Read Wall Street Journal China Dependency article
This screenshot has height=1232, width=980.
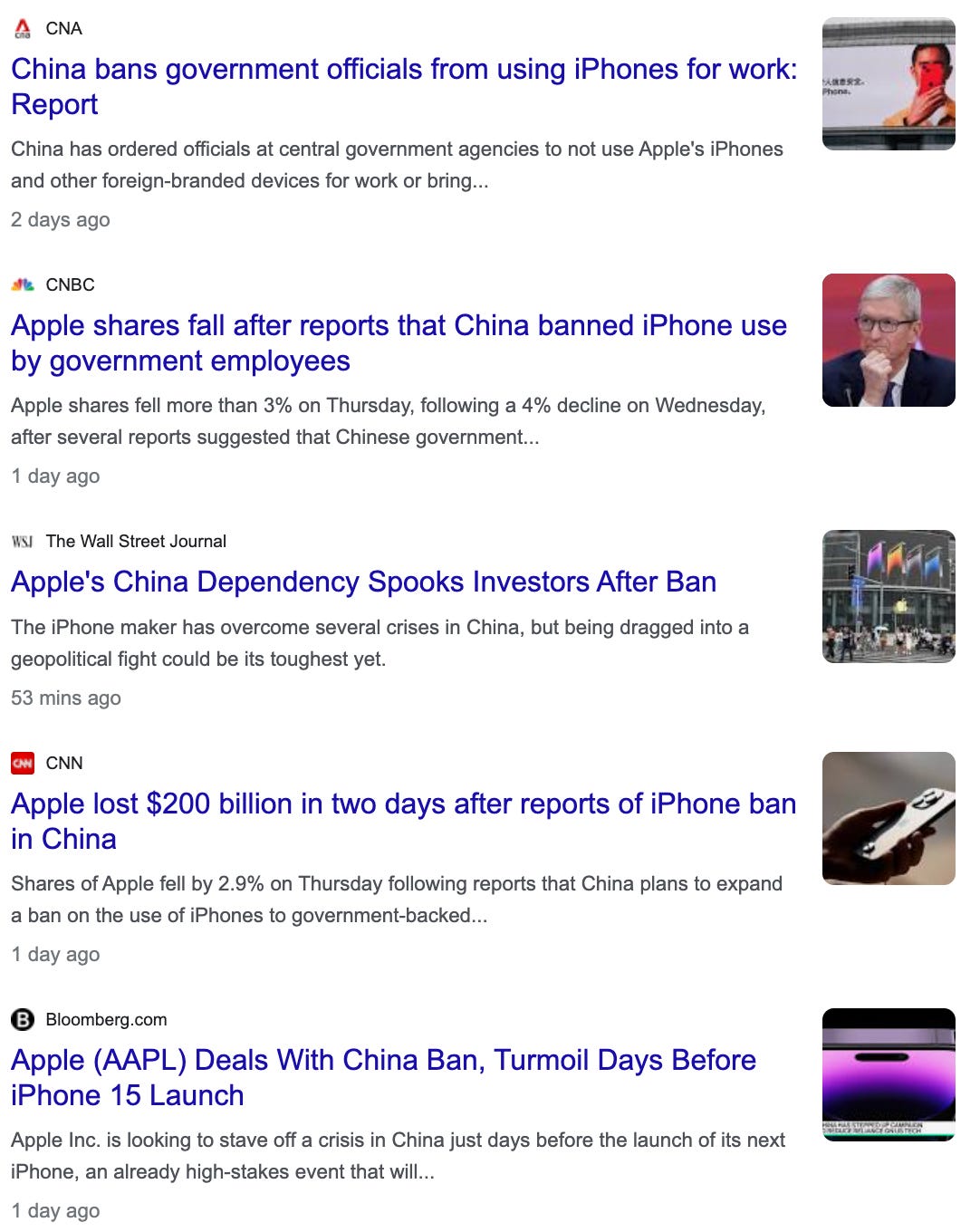click(363, 582)
